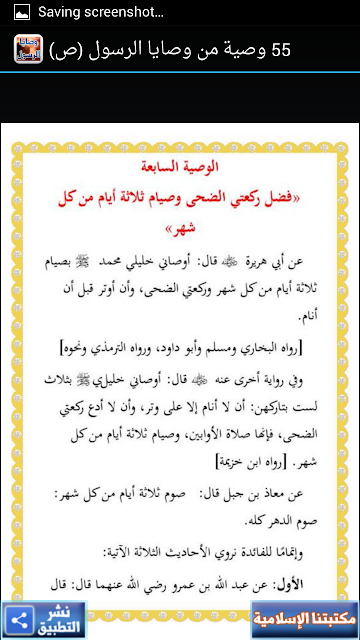360x640 pixels.
Task: Tap the app icon in the title bar
Action: pyautogui.click(x=28, y=49)
